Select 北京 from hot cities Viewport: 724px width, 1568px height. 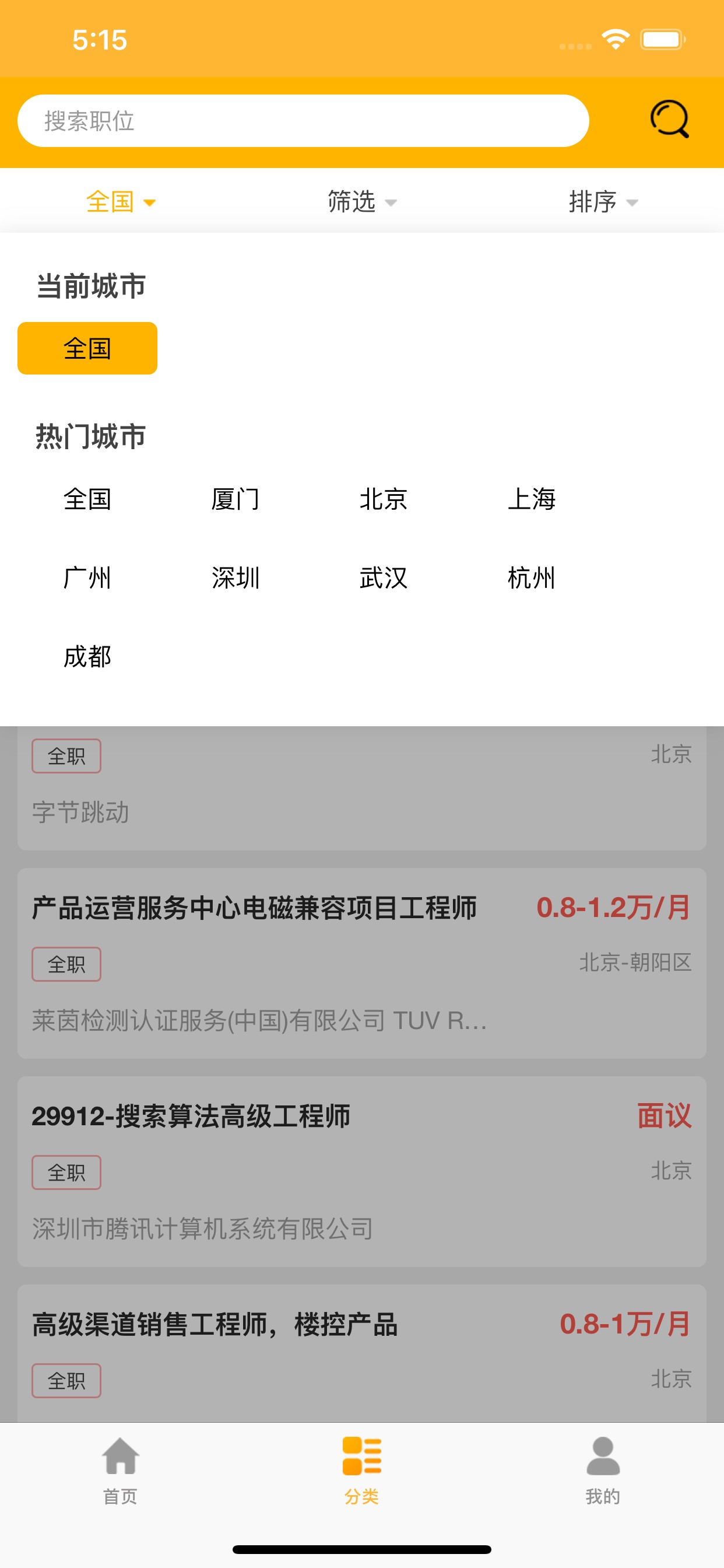(384, 499)
